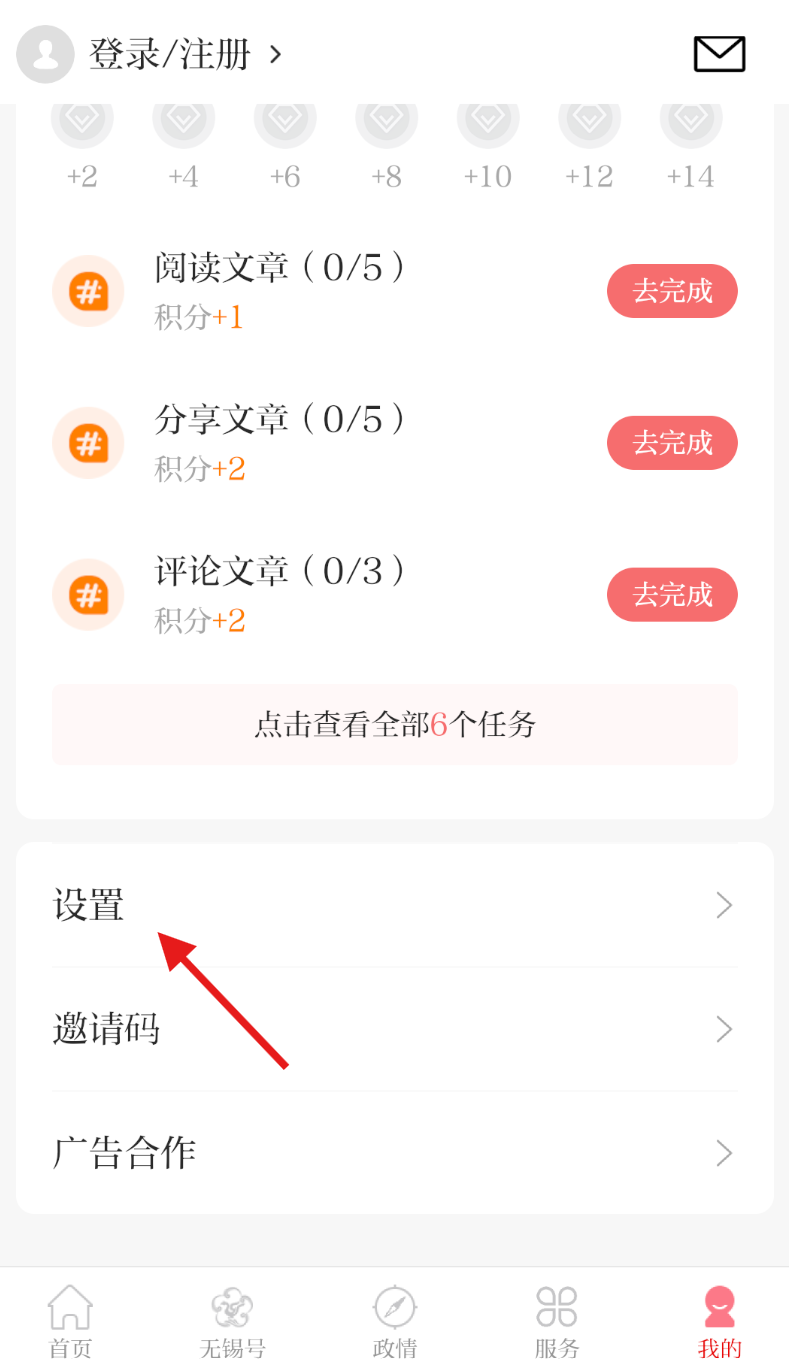The image size is (789, 1363).
Task: Open the messages envelope icon
Action: pos(719,54)
